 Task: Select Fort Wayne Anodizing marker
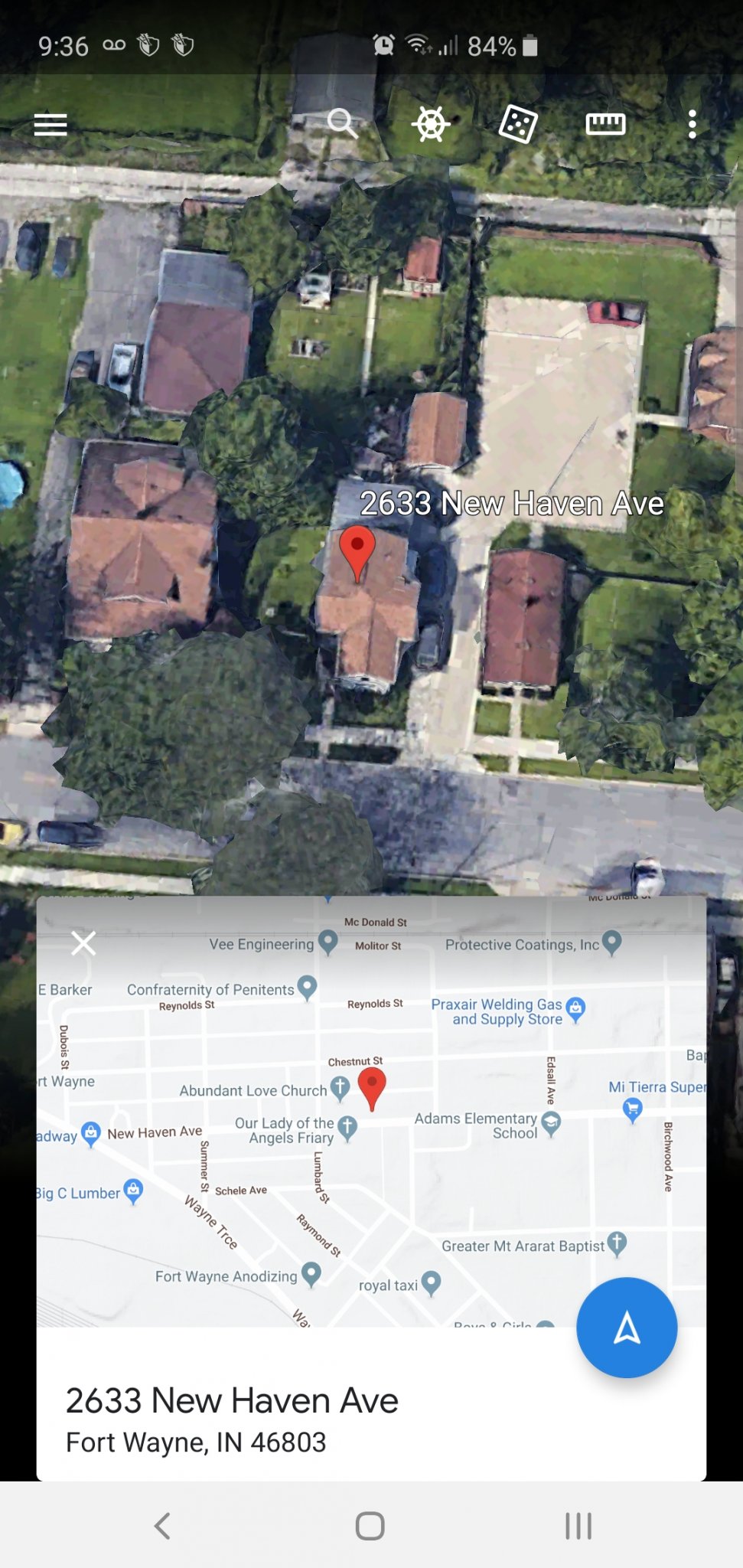[311, 1273]
